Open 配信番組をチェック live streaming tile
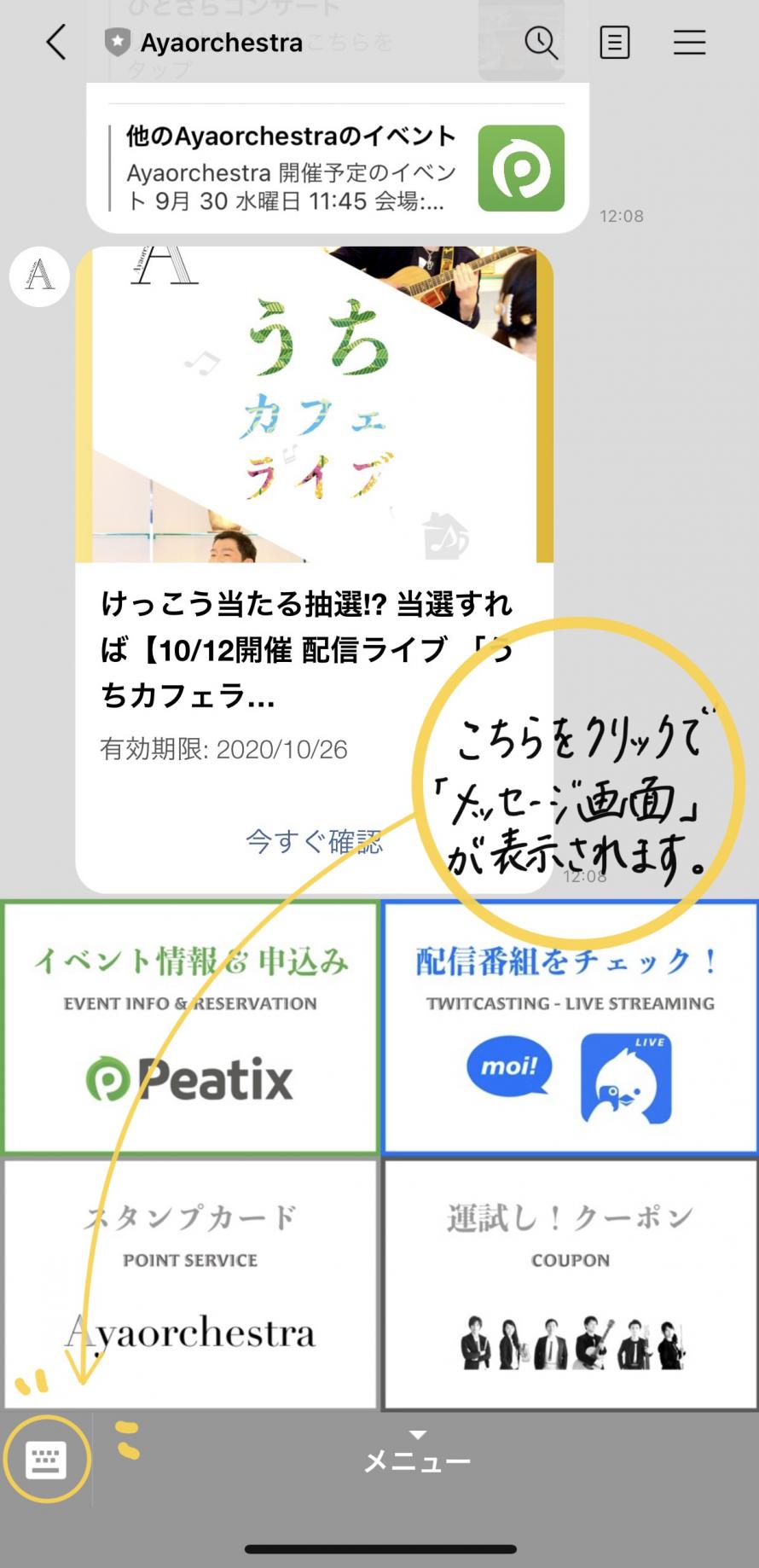 point(570,1027)
